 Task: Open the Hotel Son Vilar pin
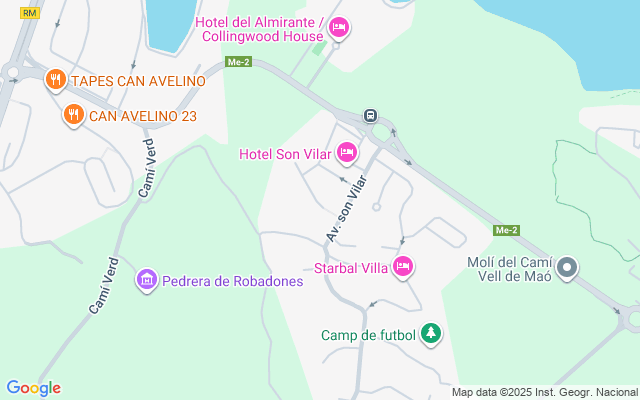click(347, 153)
